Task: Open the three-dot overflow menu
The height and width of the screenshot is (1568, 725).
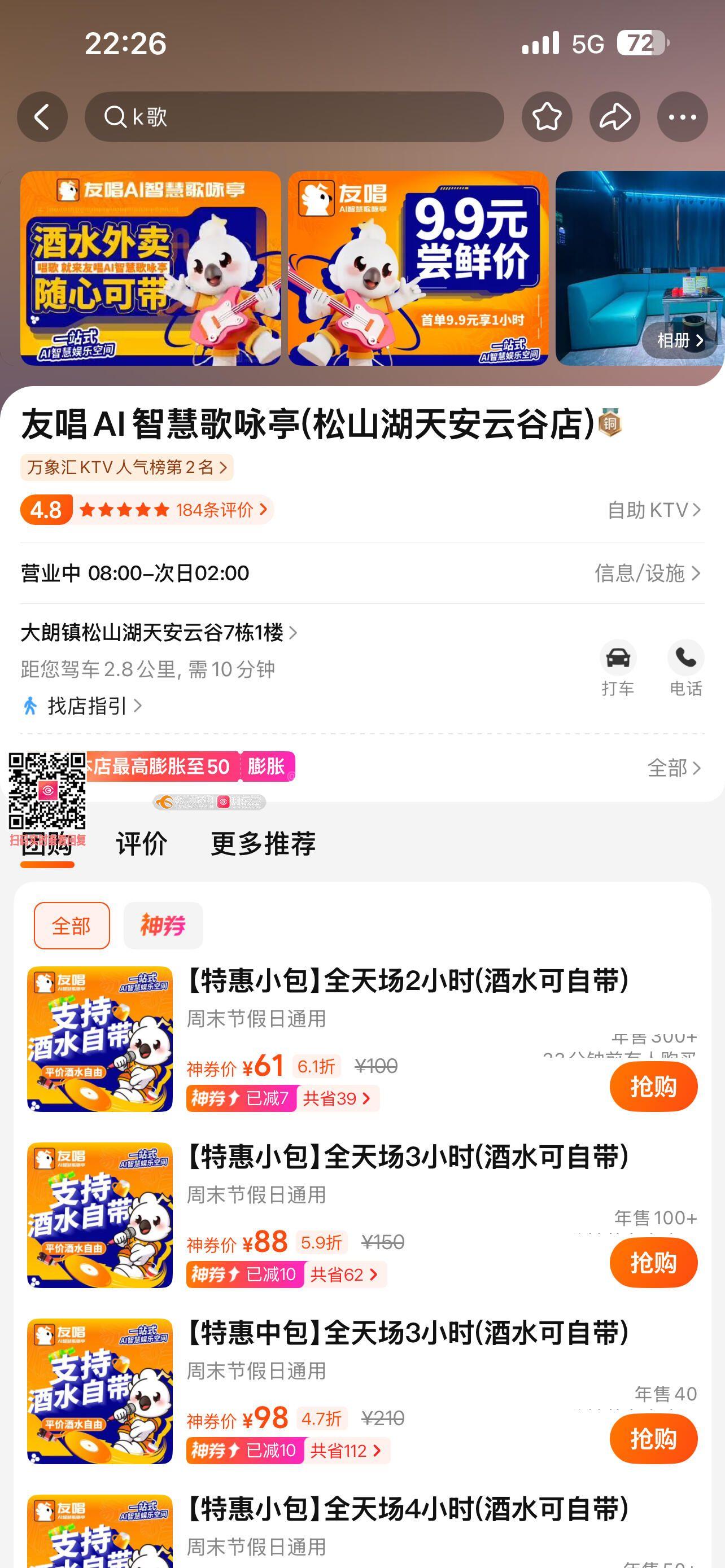Action: tap(682, 117)
